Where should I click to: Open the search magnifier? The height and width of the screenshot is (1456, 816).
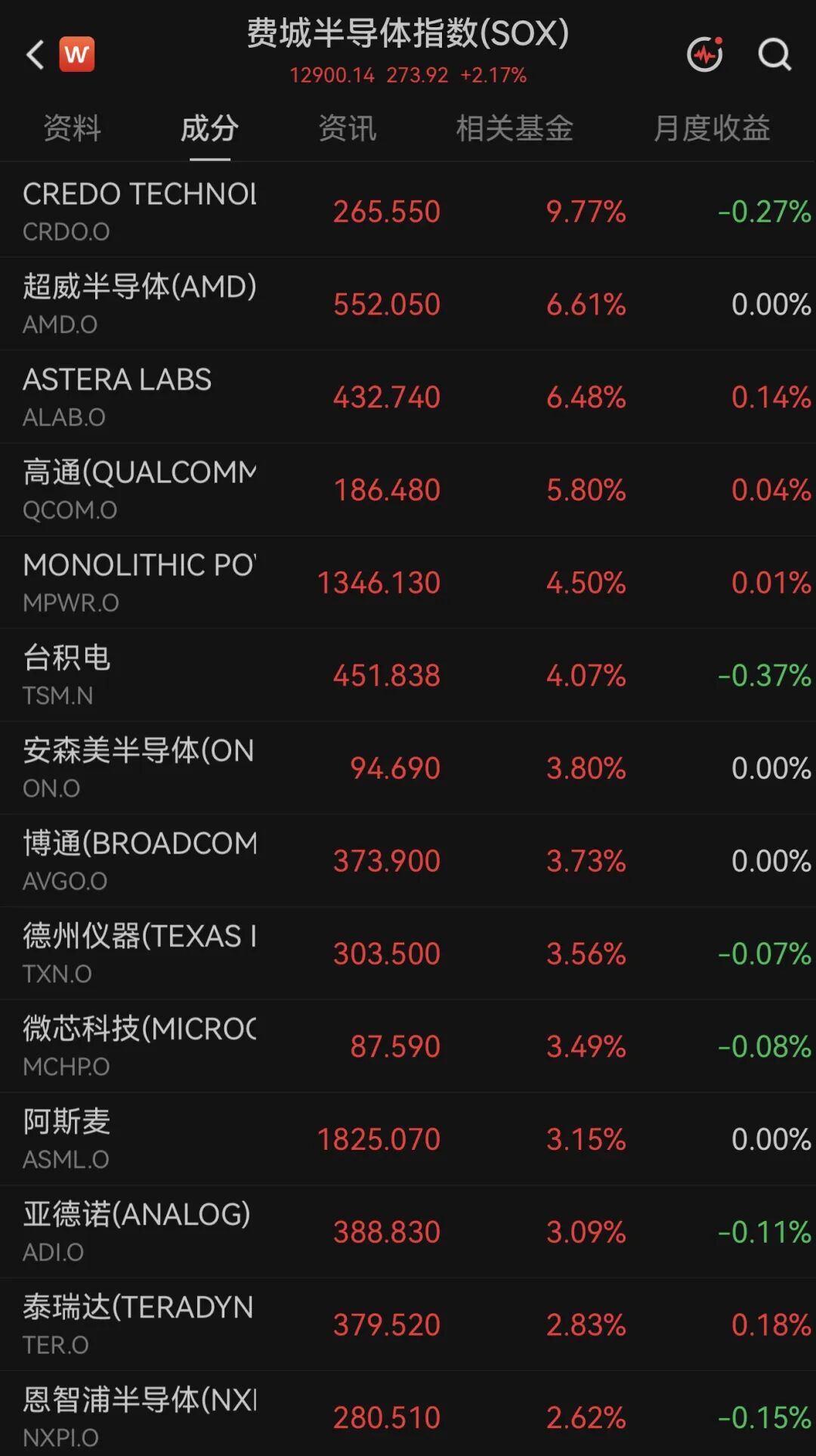pyautogui.click(x=774, y=54)
